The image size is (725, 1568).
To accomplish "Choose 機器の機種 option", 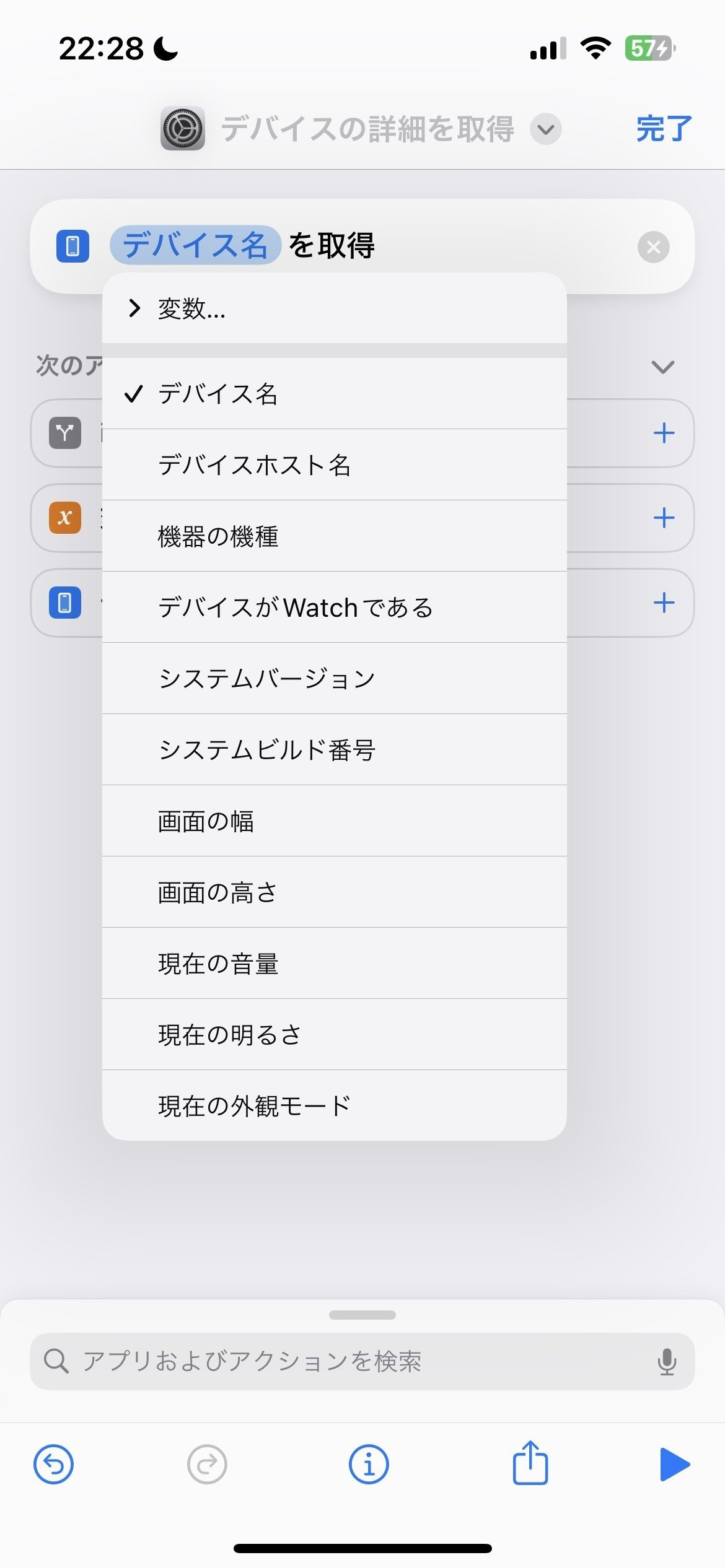I will pyautogui.click(x=335, y=536).
